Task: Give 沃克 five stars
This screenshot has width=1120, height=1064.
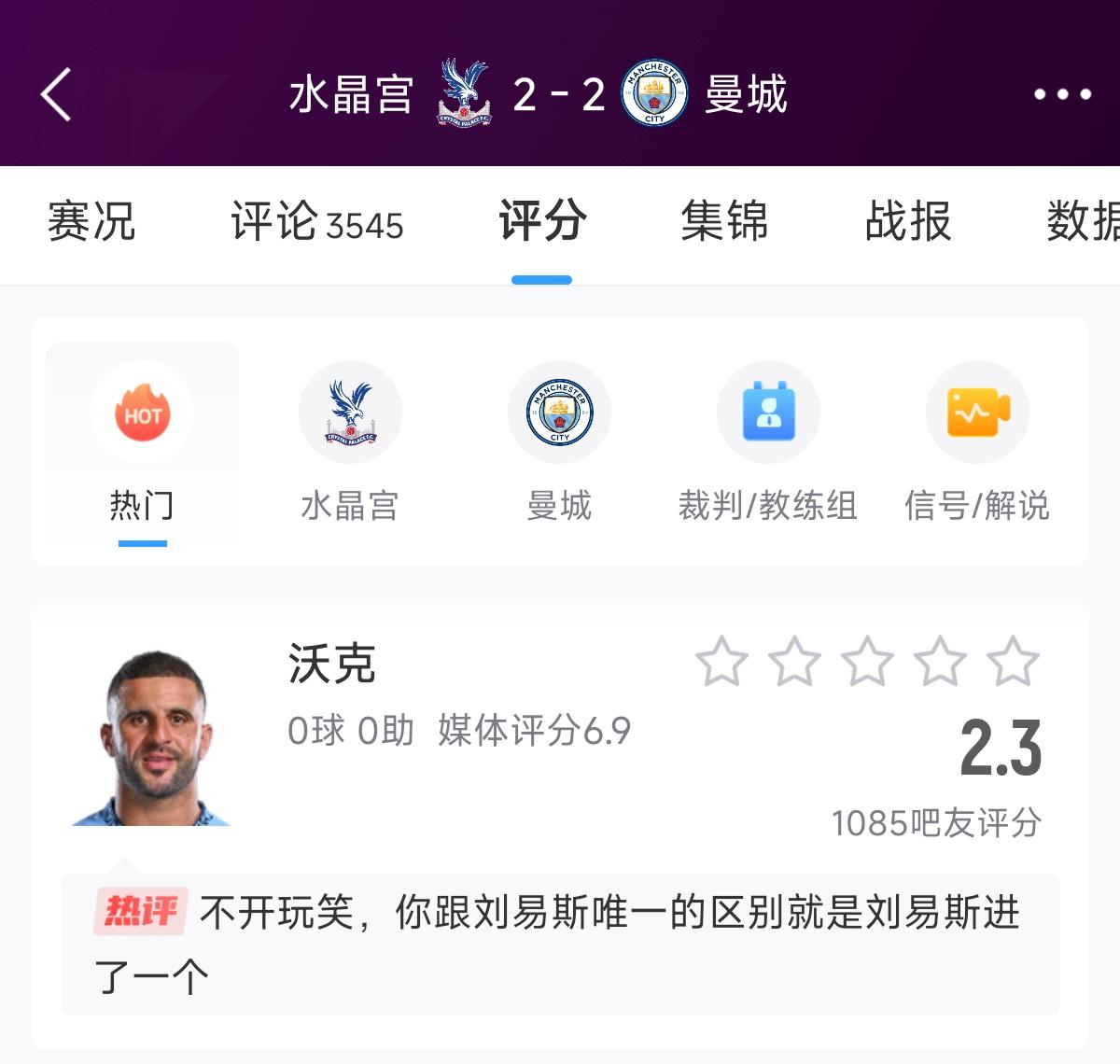Action: click(1013, 662)
